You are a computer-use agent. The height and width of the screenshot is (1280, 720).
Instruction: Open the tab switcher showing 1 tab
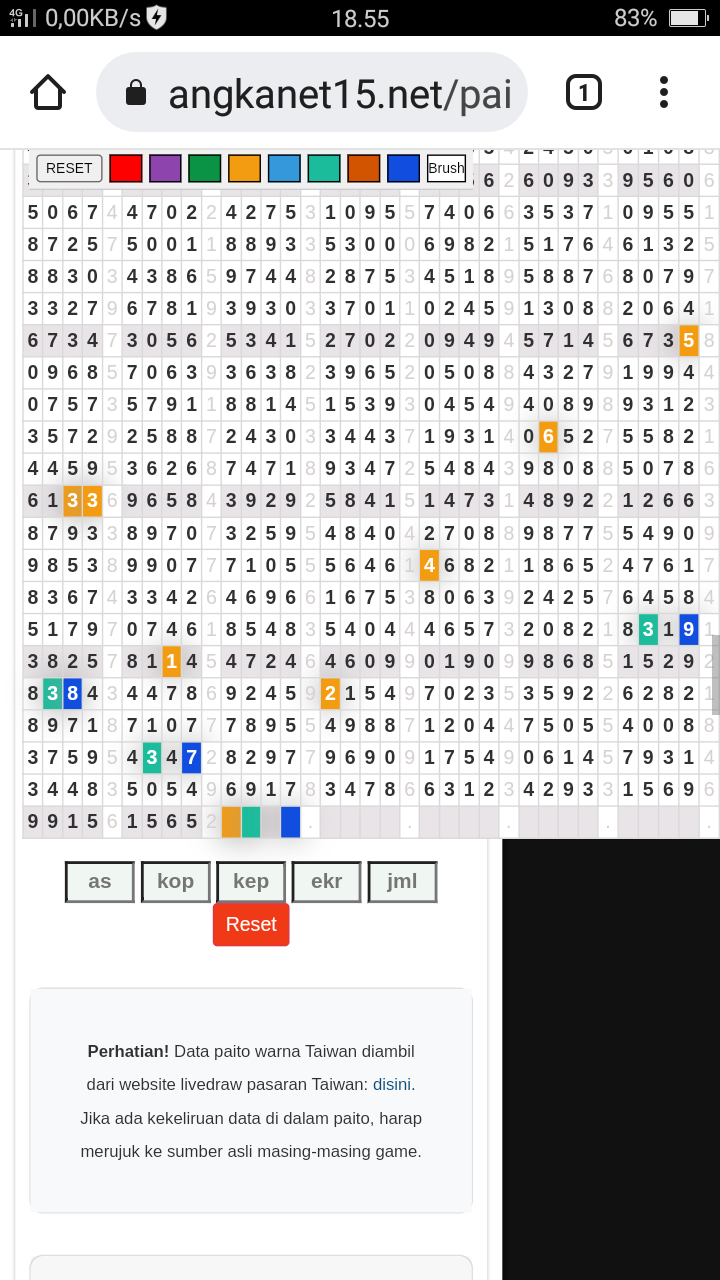[584, 93]
